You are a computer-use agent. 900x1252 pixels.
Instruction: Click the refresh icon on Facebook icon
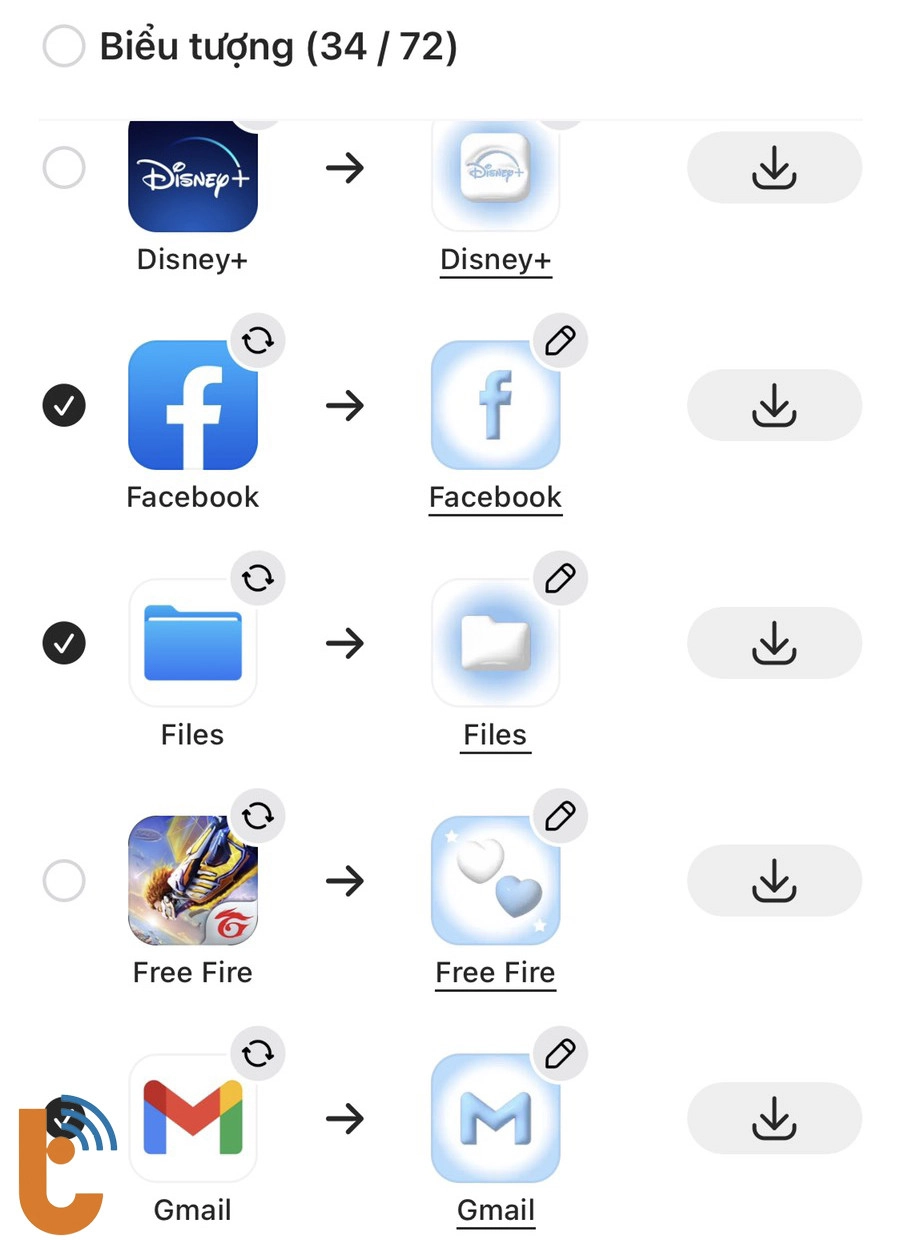coord(258,340)
